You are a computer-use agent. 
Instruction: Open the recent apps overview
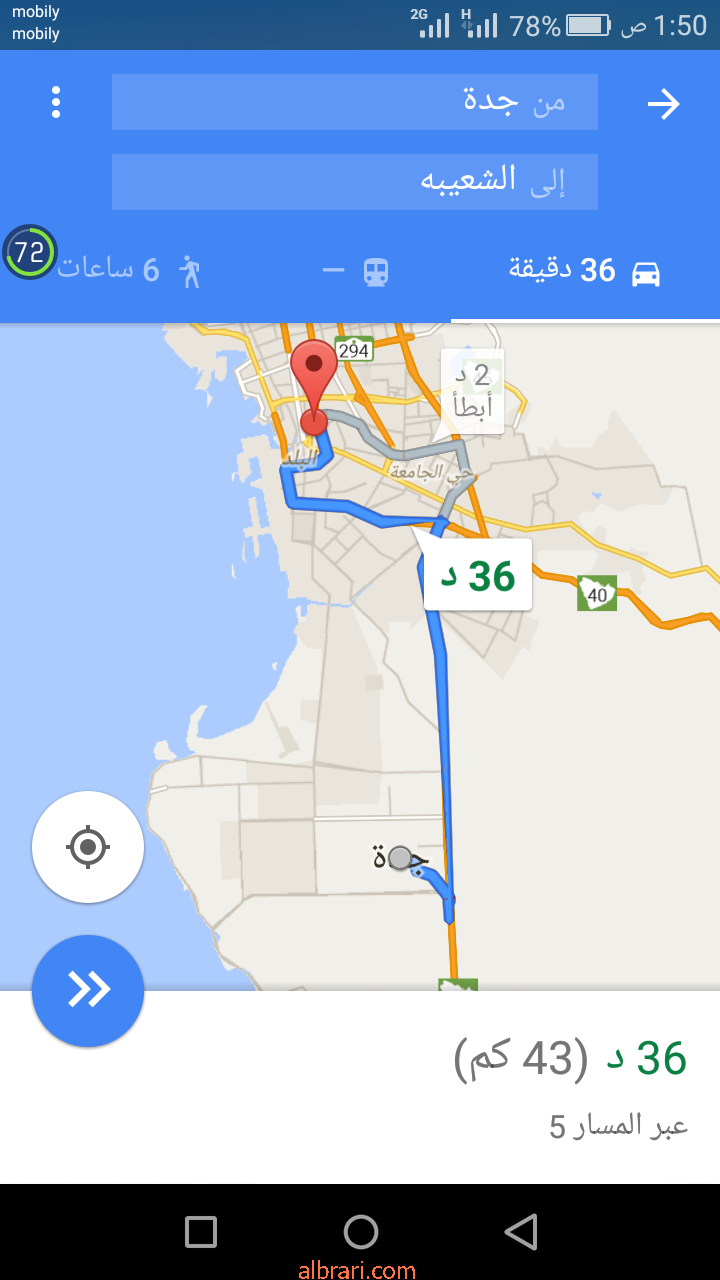click(201, 1232)
